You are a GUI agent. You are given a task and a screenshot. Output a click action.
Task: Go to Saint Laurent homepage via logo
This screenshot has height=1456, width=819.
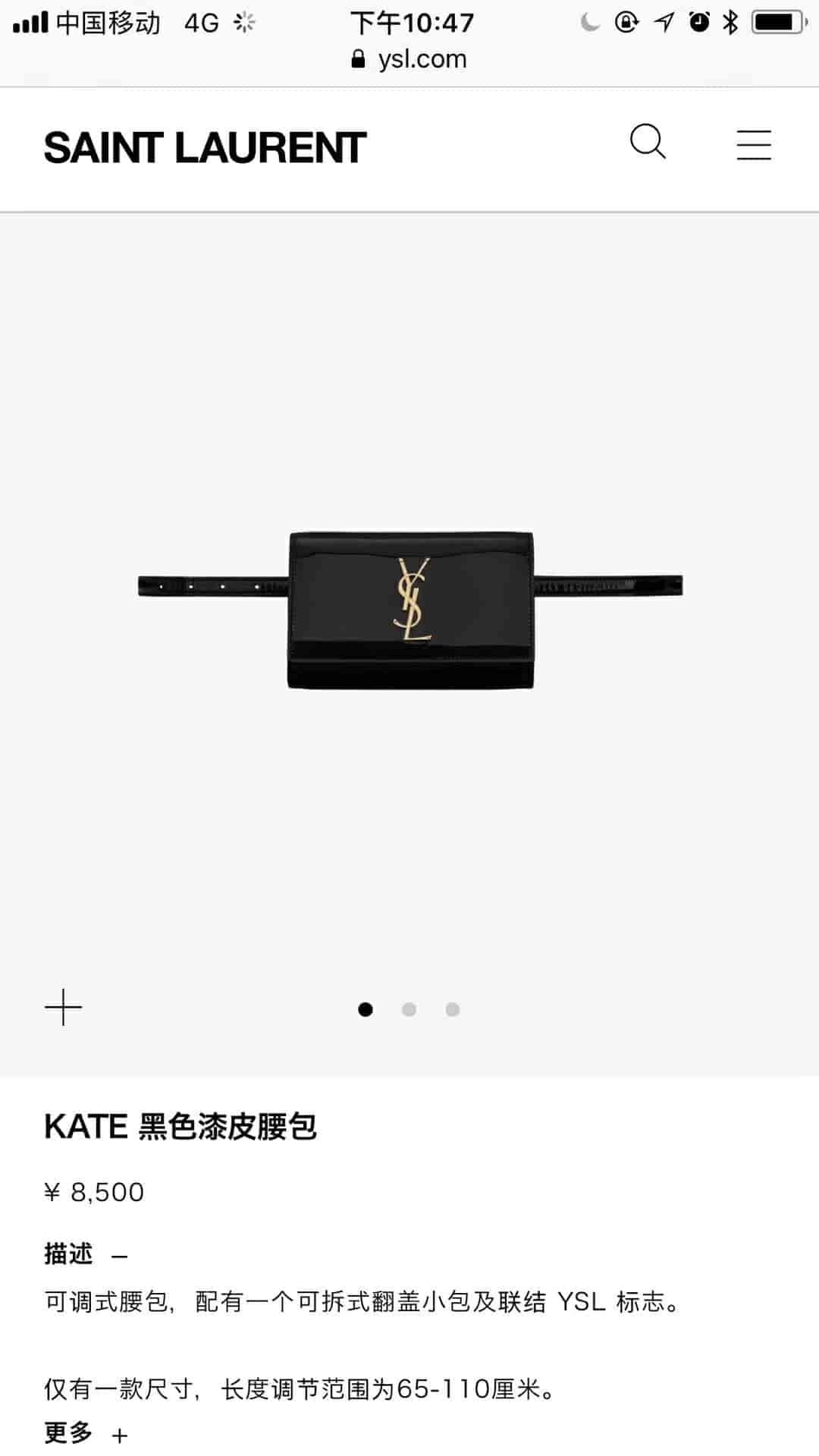click(205, 148)
